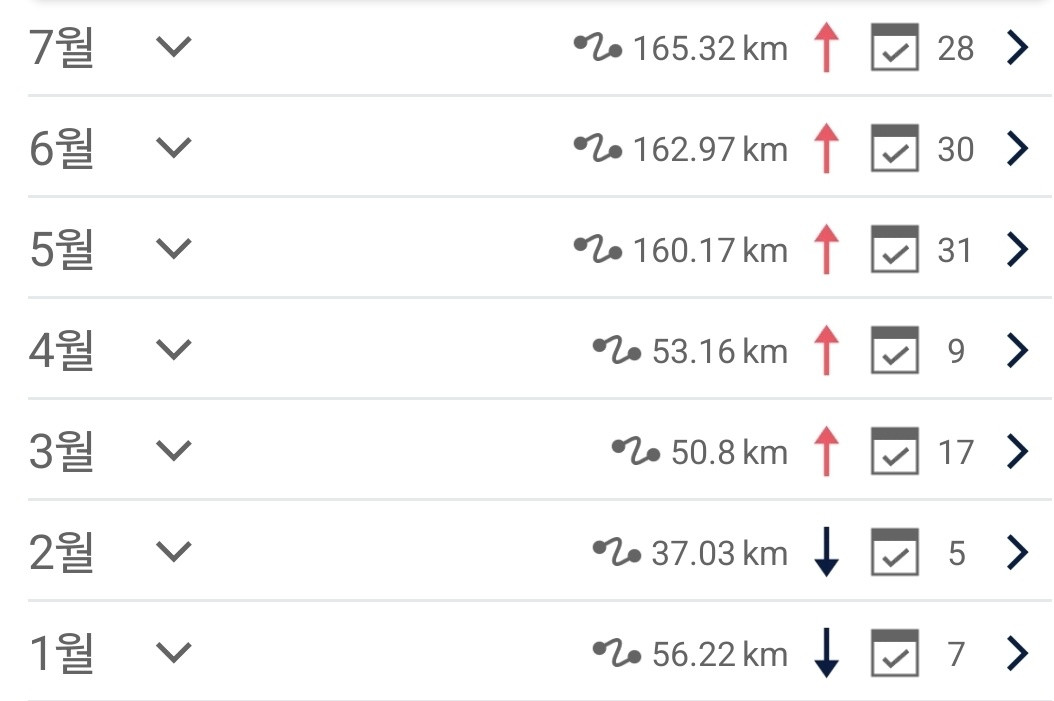The height and width of the screenshot is (701, 1054).
Task: Open the 6월 details arrow
Action: coord(1017,148)
